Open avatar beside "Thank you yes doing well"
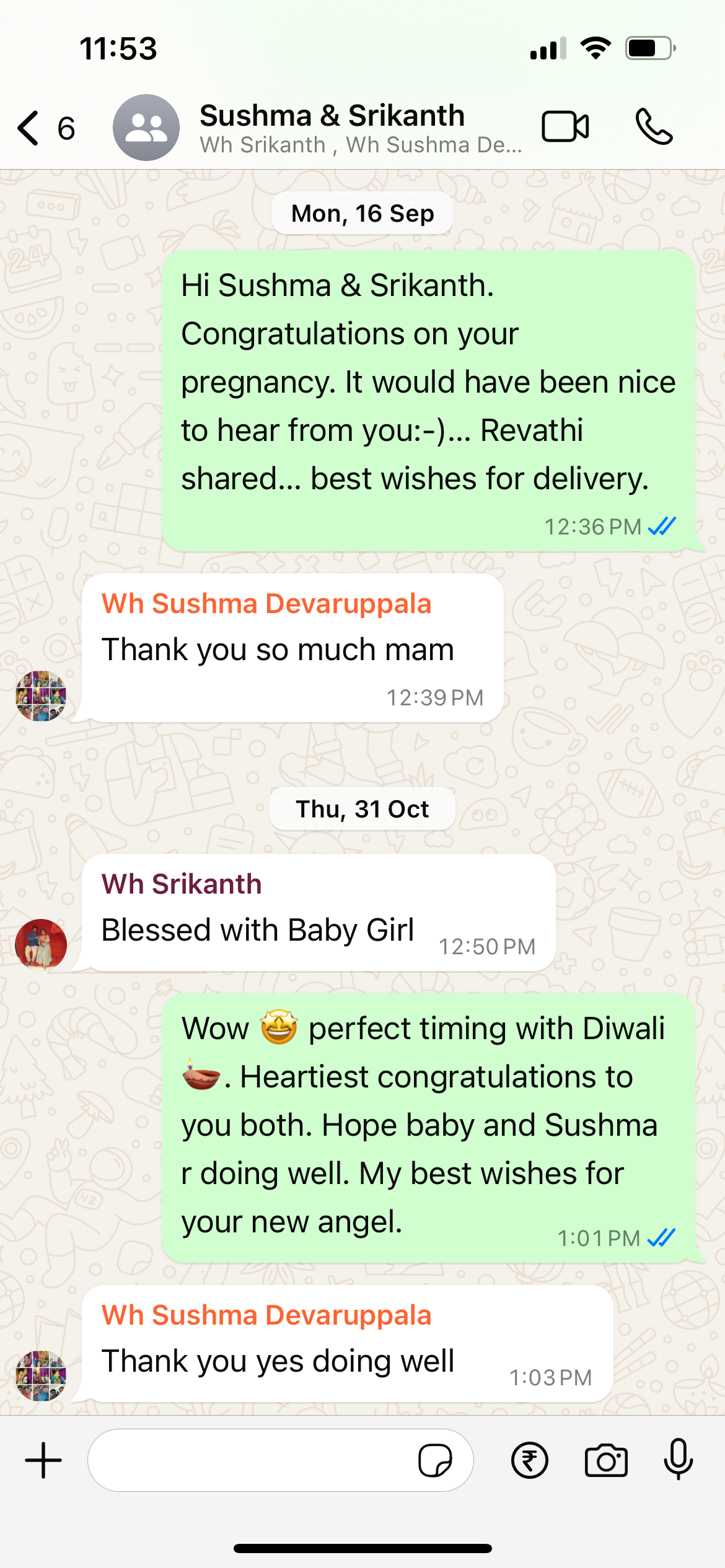This screenshot has height=1568, width=725. point(41,1376)
